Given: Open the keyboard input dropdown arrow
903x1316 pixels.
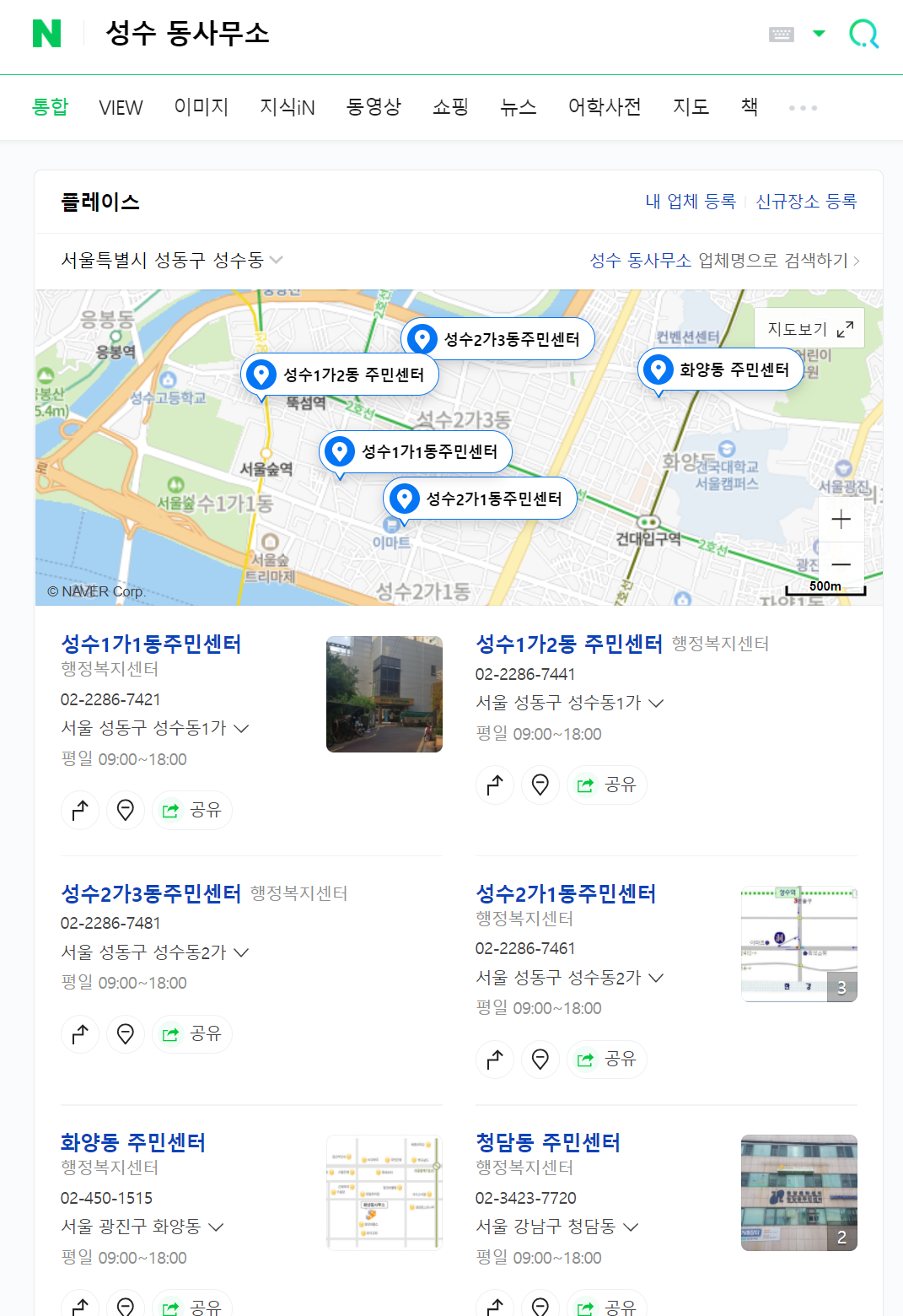Looking at the screenshot, I should coord(819,34).
